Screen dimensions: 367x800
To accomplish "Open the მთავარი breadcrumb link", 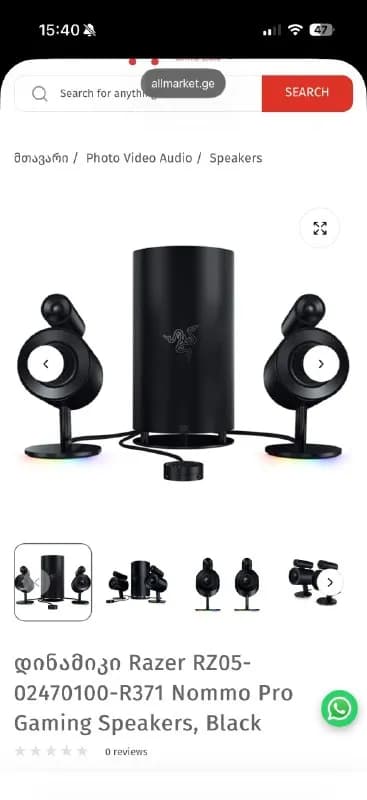I will [41, 158].
